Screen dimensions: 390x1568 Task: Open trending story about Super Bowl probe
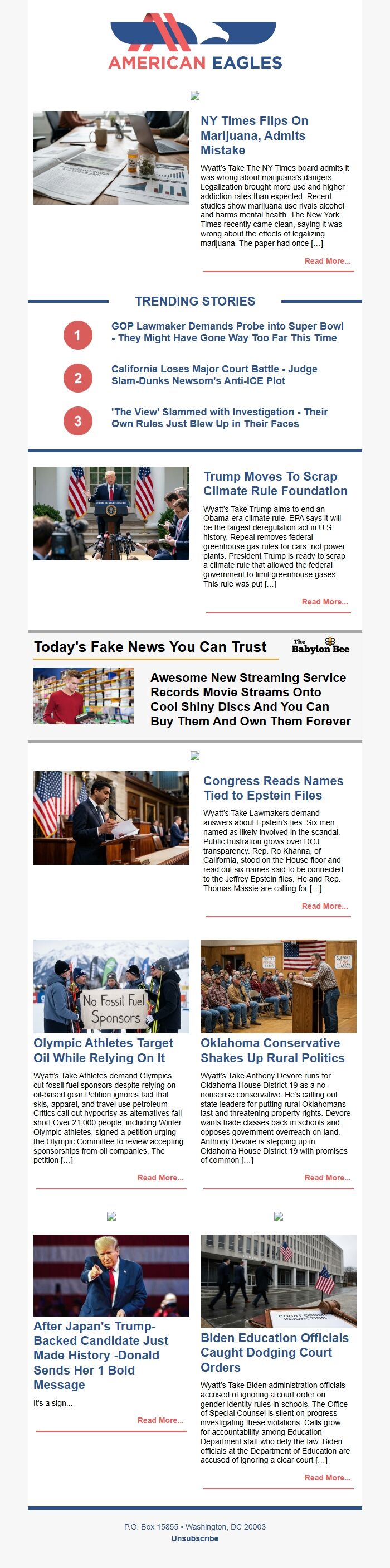tap(227, 332)
